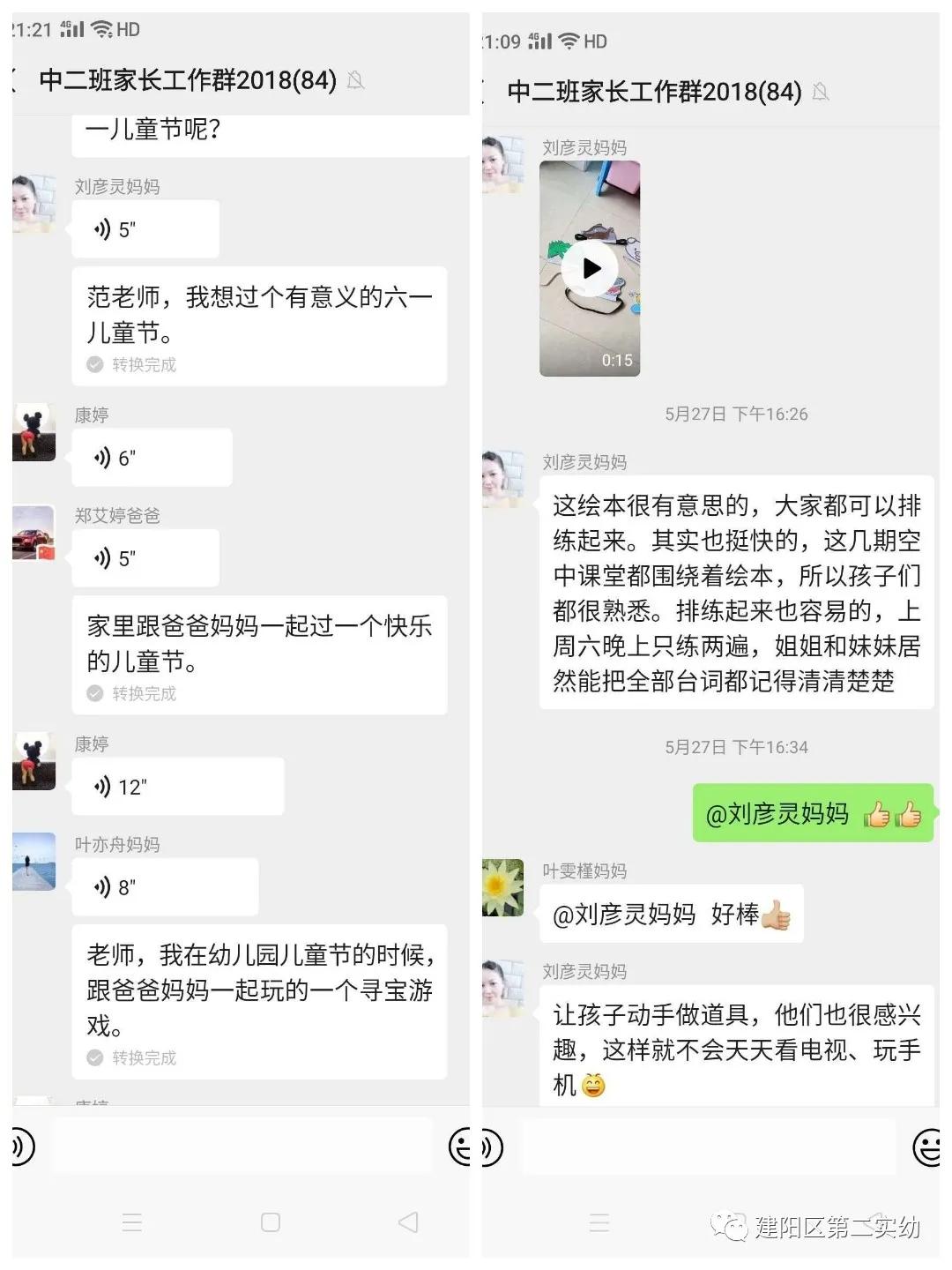The height and width of the screenshot is (1270, 952).
Task: Play 刘彦灵妈妈's 5-second voice message
Action: (x=145, y=228)
